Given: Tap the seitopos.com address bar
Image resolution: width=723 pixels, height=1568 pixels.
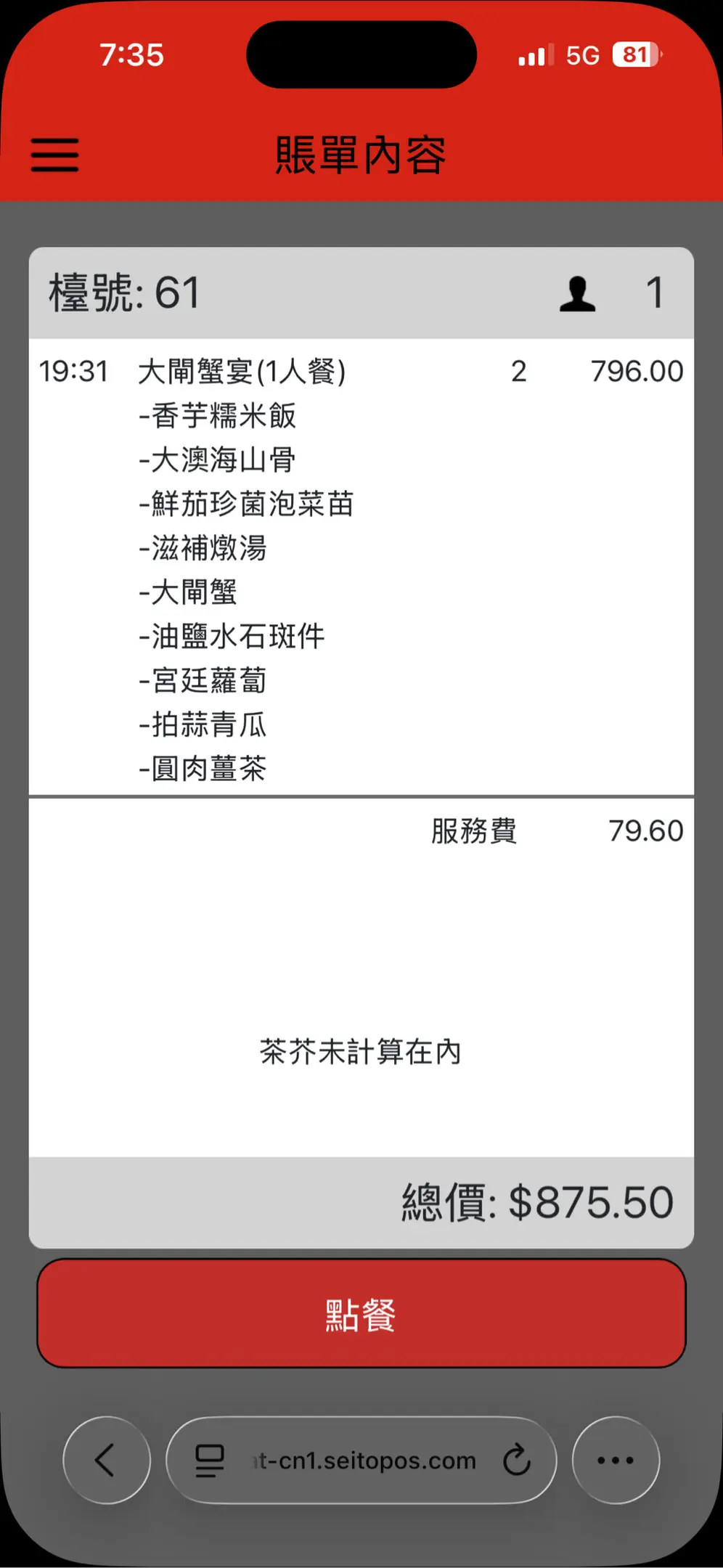Looking at the screenshot, I should pos(363,1460).
